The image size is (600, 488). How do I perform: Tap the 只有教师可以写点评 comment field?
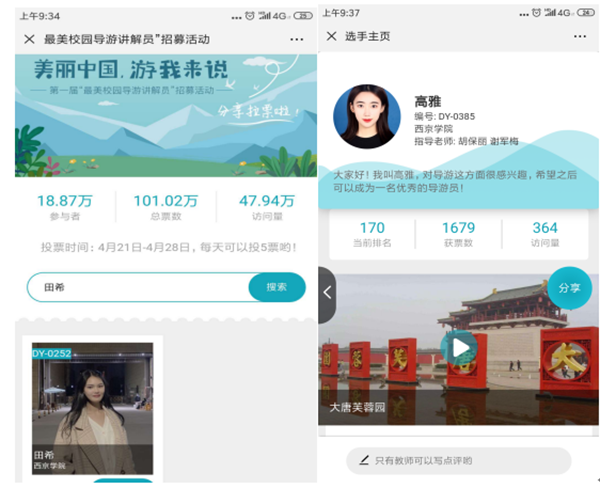tap(458, 460)
